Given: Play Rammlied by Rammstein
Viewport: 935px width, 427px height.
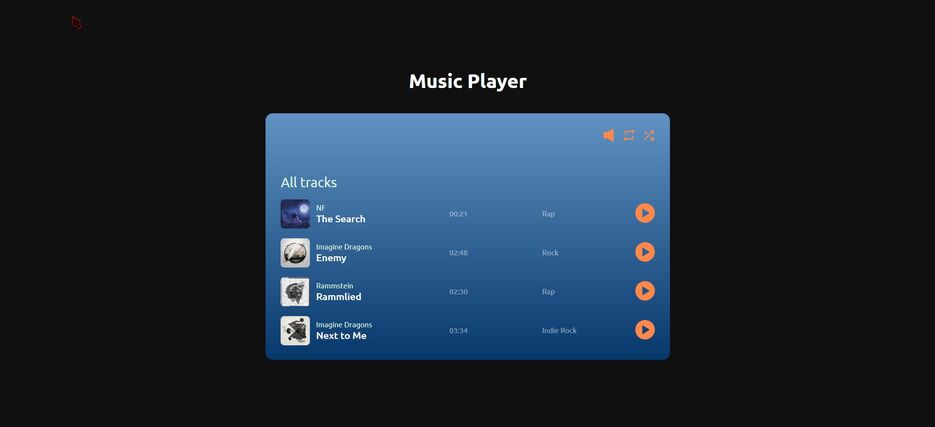Looking at the screenshot, I should (x=645, y=291).
